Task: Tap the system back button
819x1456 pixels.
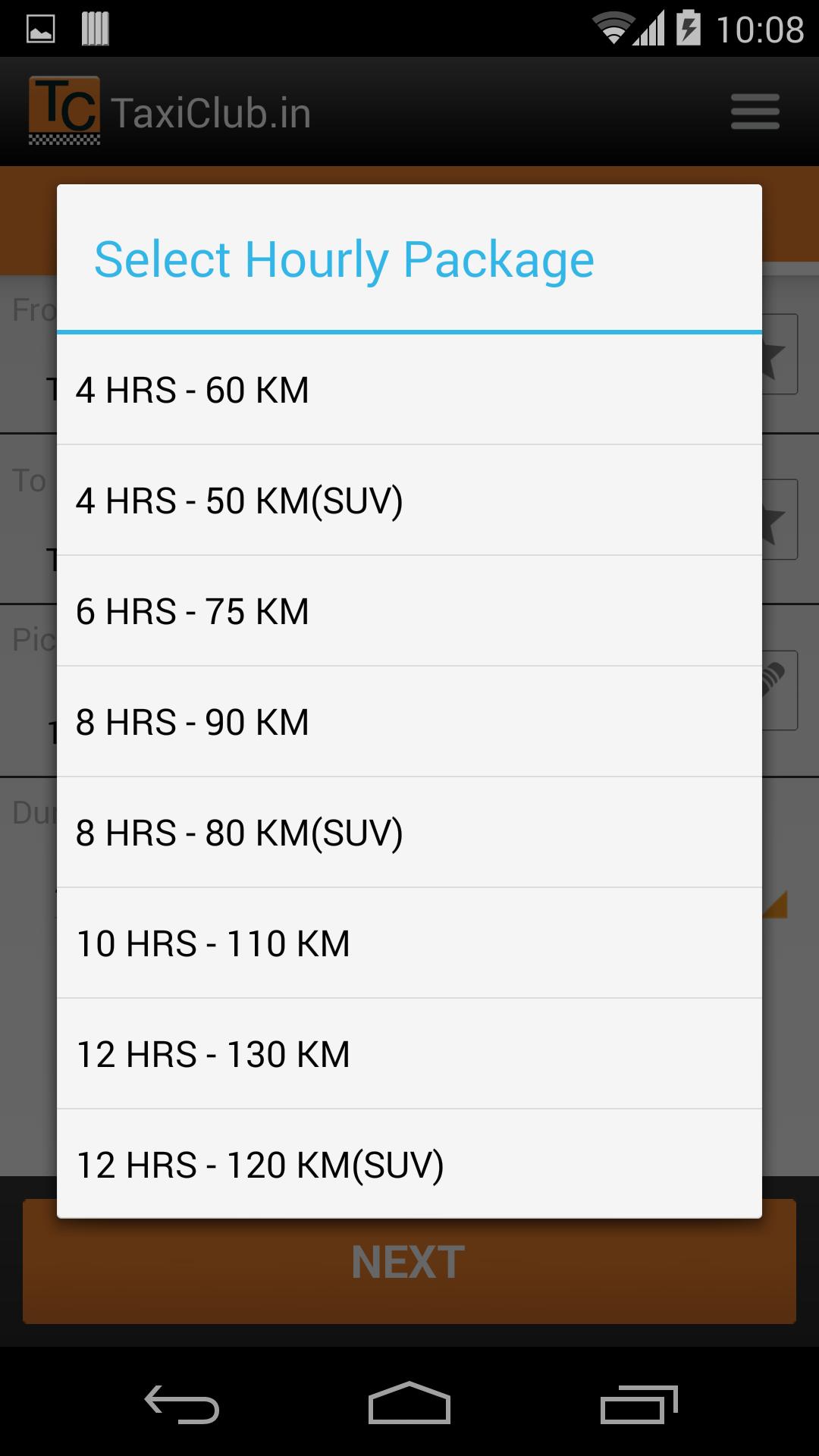Action: (x=182, y=1403)
